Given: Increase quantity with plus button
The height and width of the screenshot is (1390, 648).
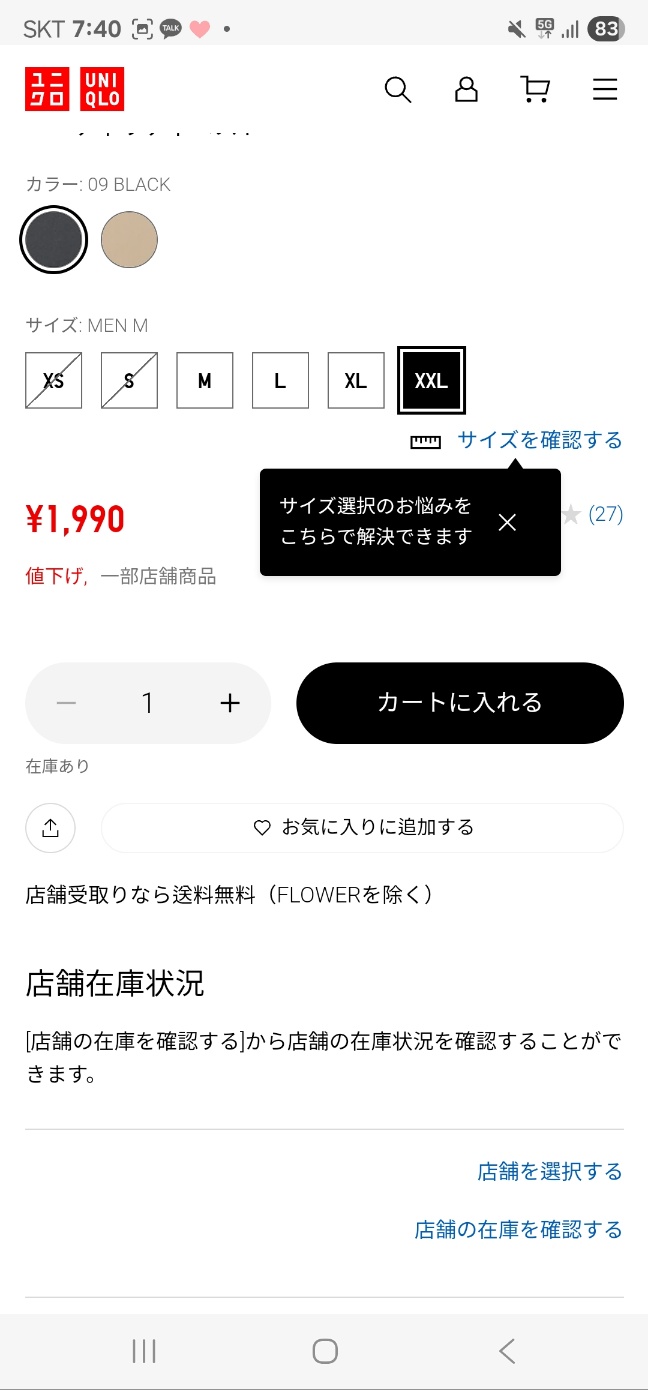Looking at the screenshot, I should click(230, 704).
